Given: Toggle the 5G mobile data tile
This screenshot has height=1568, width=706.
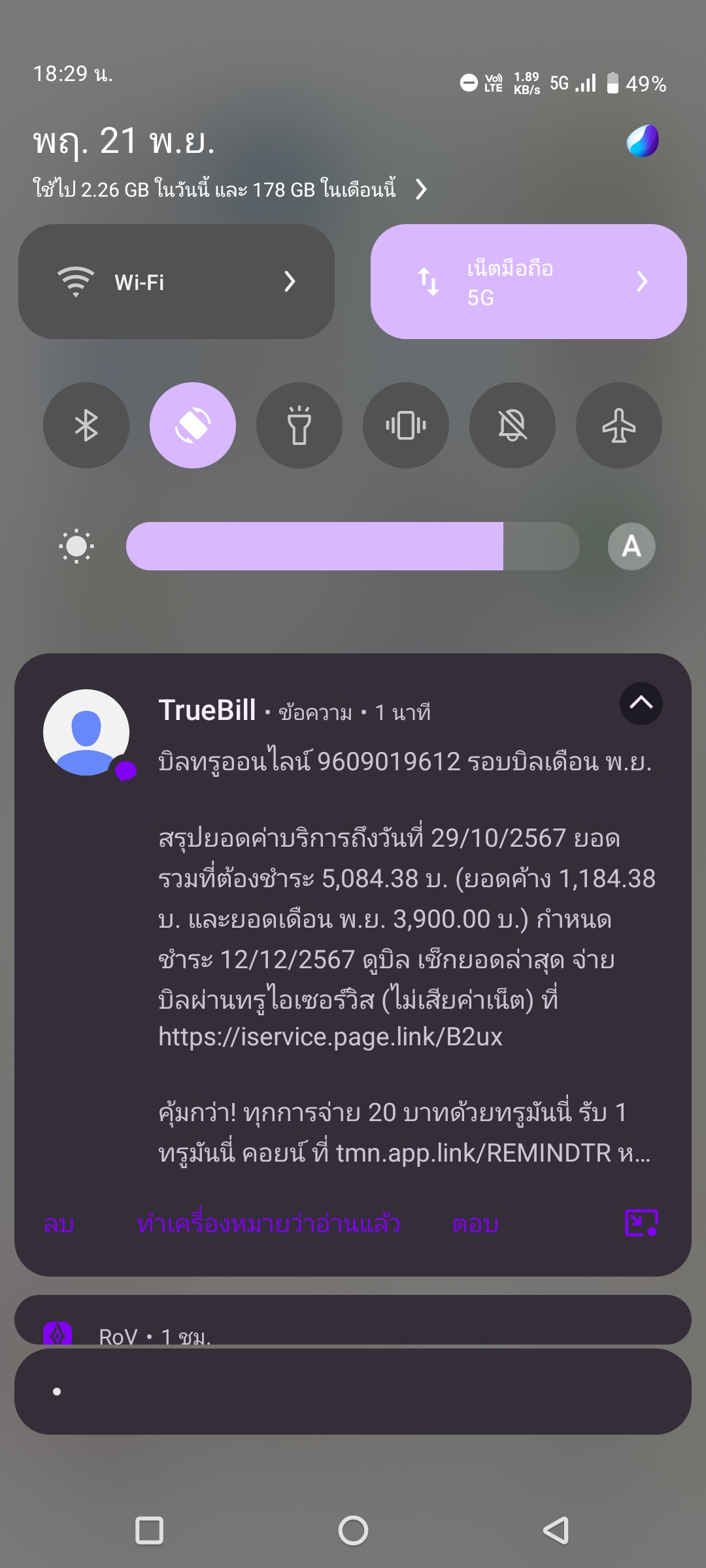Looking at the screenshot, I should [528, 282].
